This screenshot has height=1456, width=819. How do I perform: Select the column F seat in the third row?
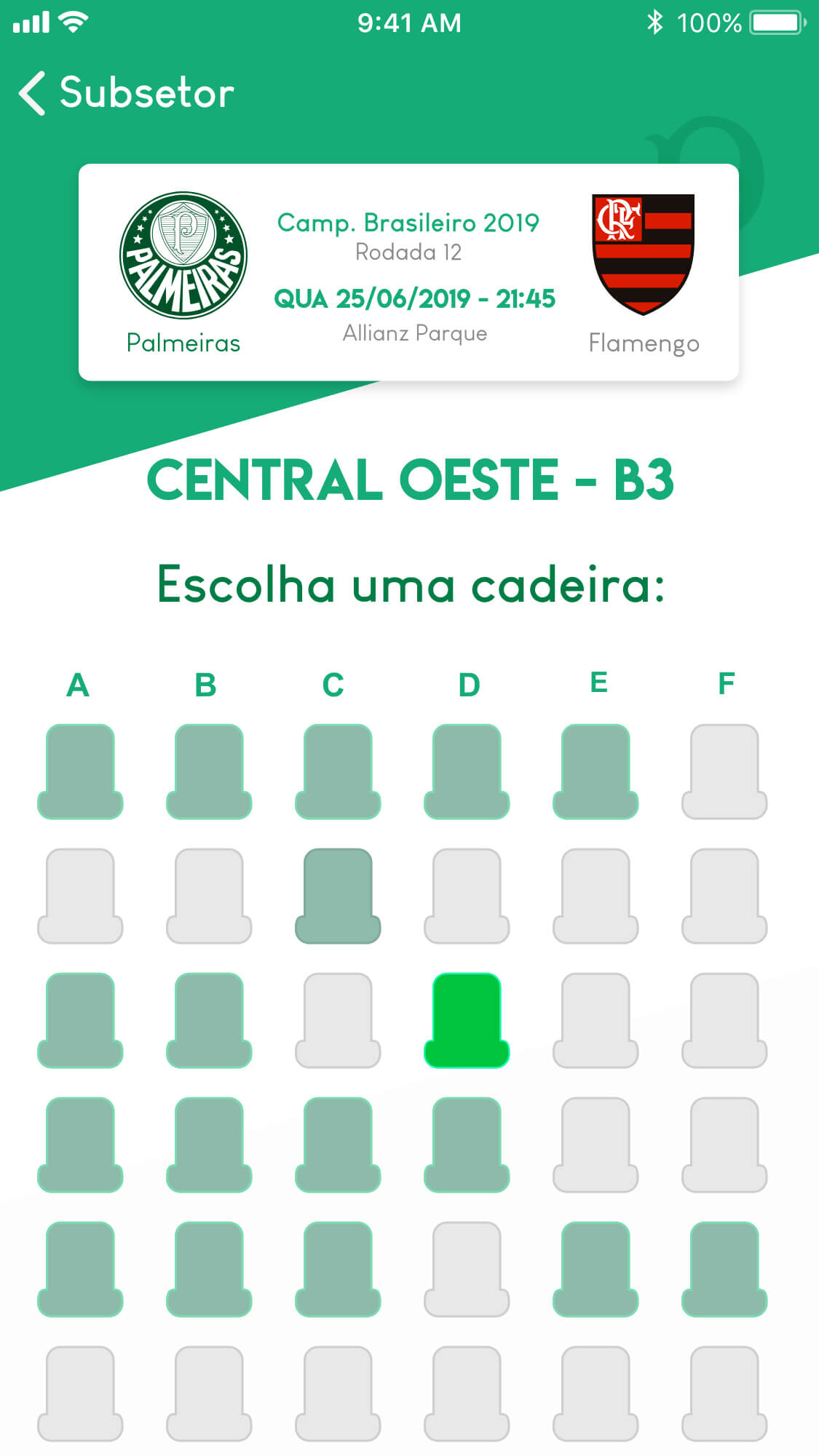[724, 1020]
